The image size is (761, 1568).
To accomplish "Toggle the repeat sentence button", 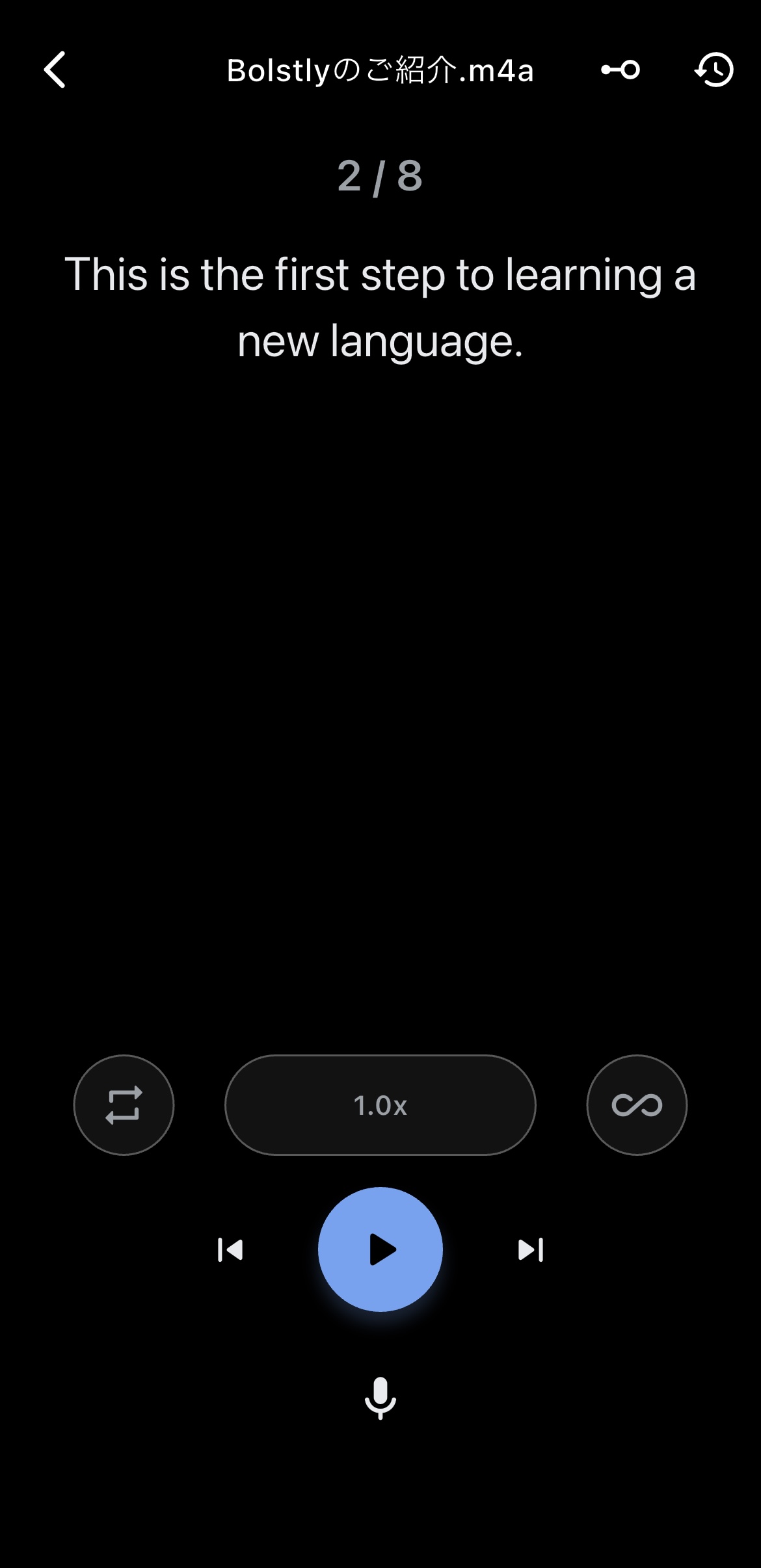I will click(x=124, y=1104).
